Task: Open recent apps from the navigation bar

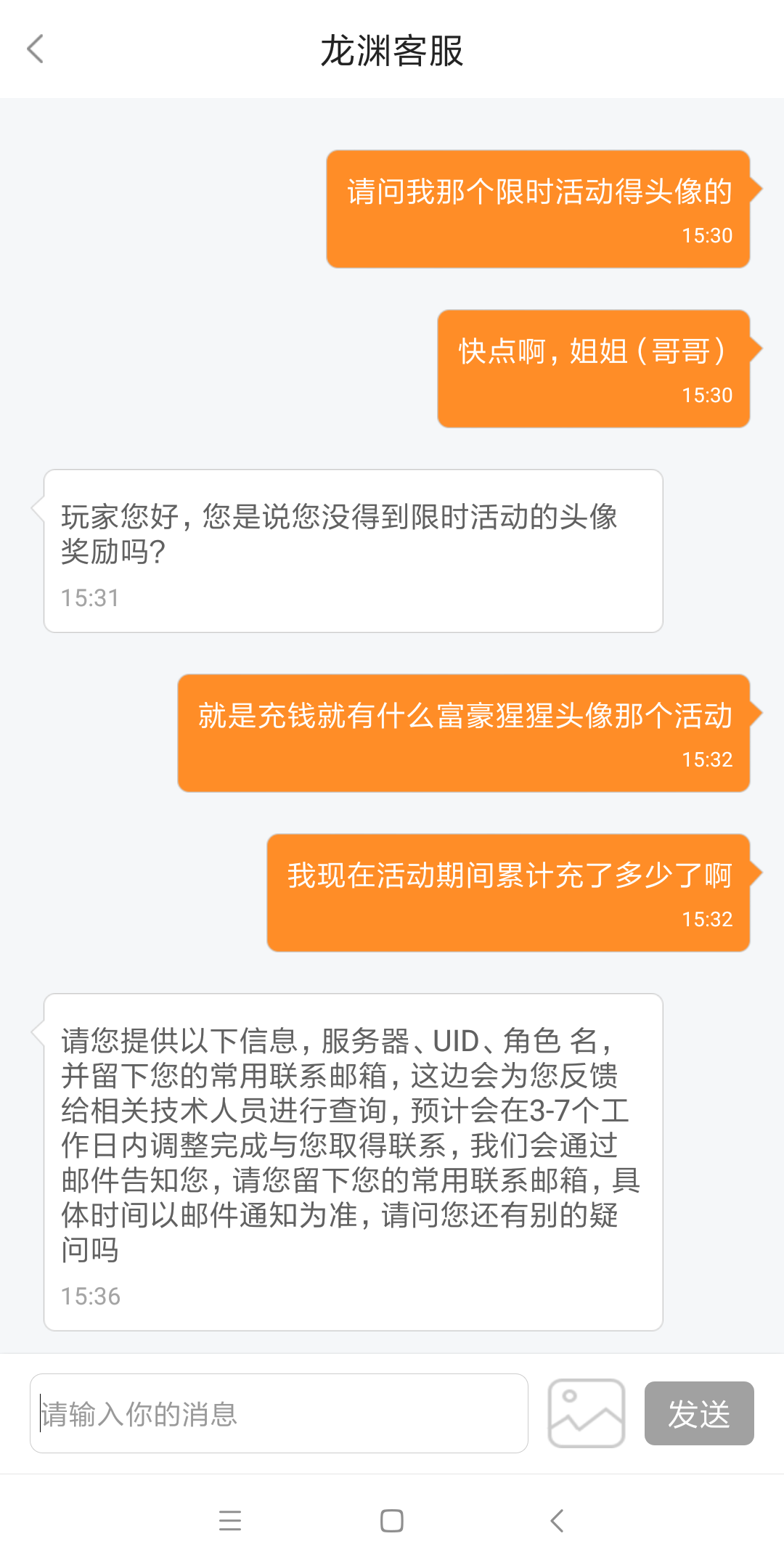Action: coord(230,1520)
